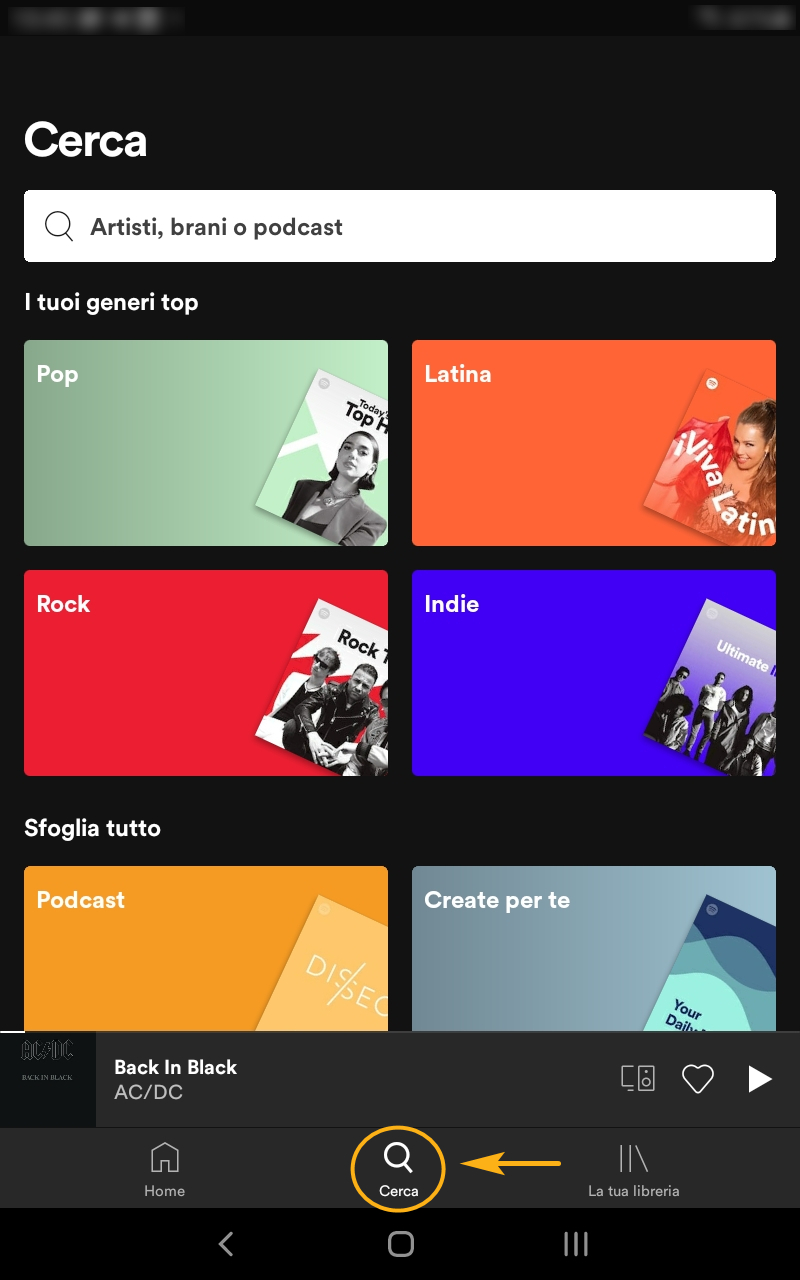
Task: Tap the Artisti, brani o podcast search field
Action: 400,226
